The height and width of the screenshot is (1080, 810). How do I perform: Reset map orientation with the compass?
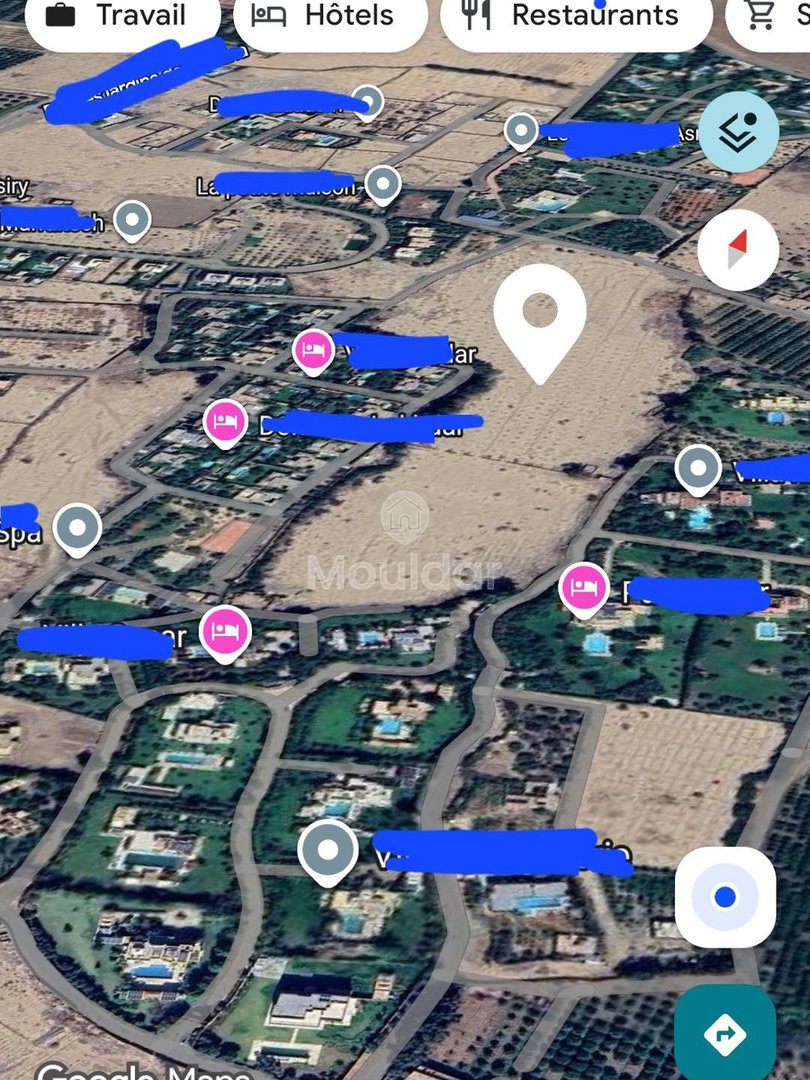coord(738,250)
